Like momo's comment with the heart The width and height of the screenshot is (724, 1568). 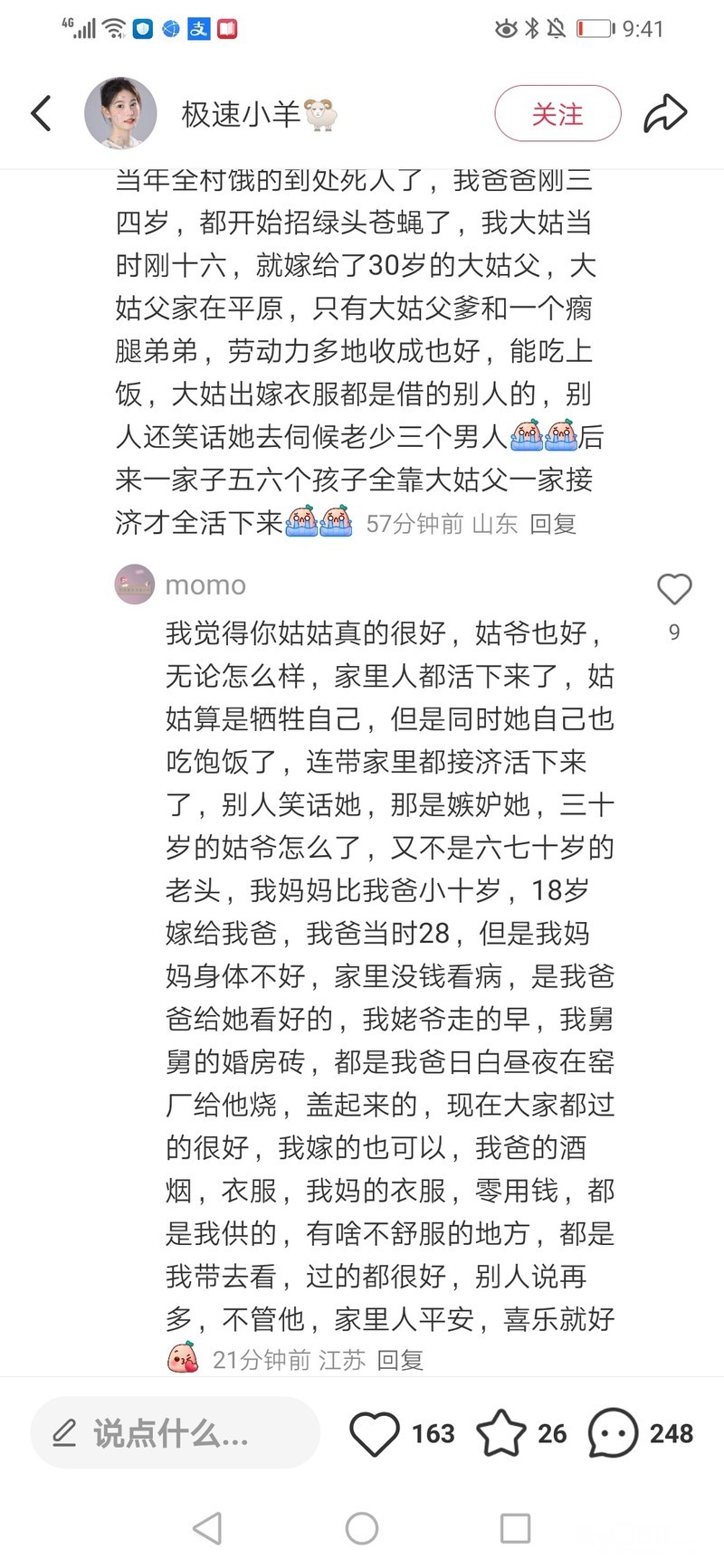coord(674,590)
